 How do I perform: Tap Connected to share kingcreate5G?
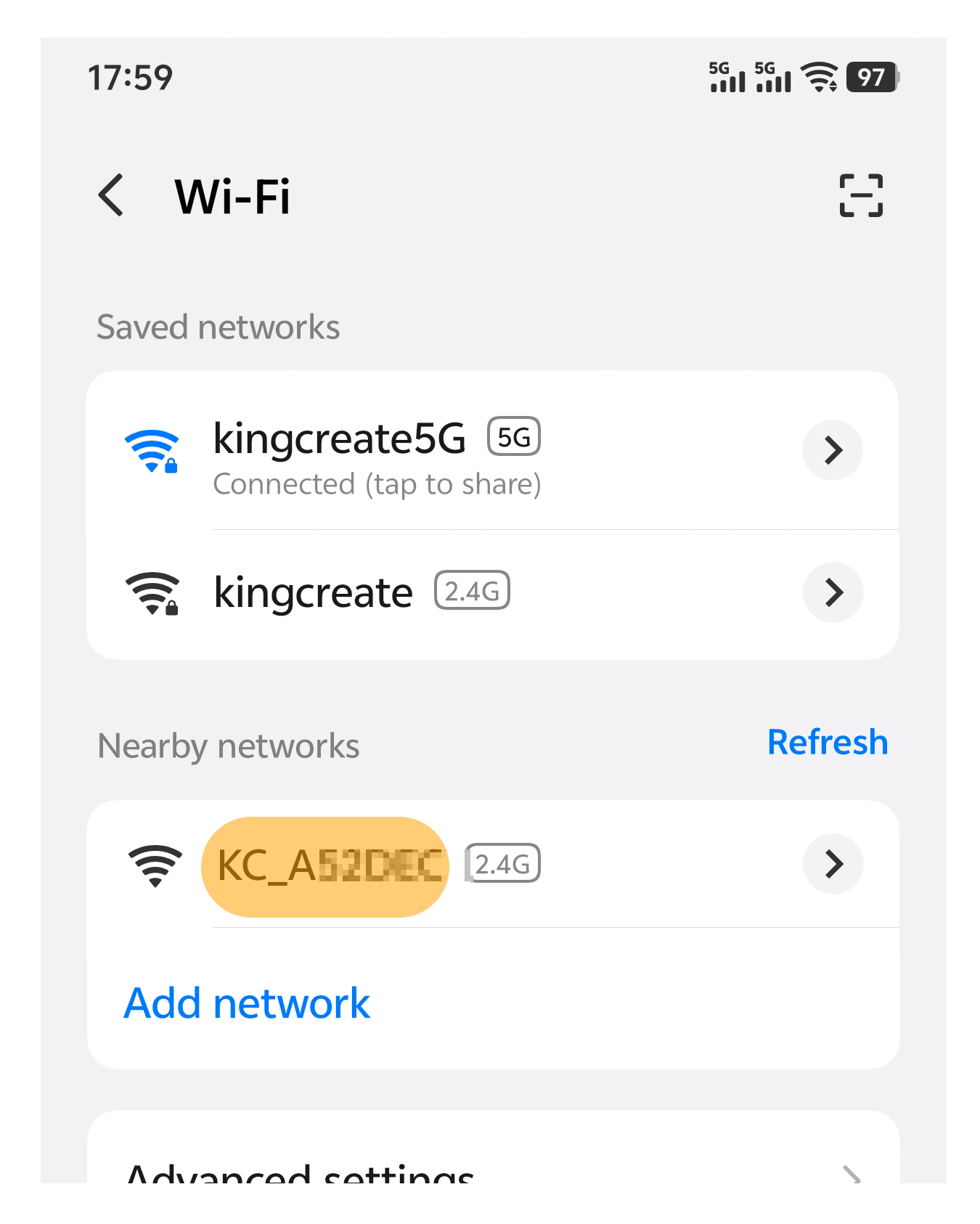377,484
